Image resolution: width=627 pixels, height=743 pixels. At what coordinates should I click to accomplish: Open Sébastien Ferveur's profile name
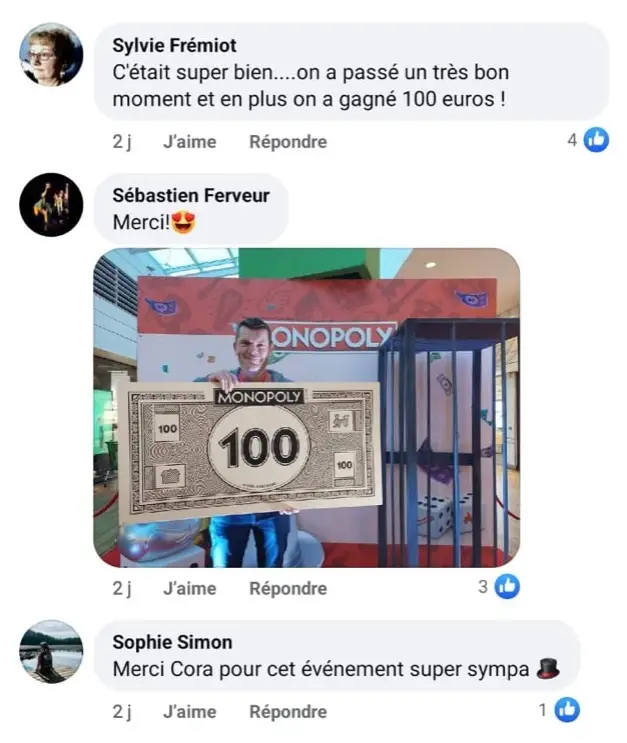[x=191, y=195]
